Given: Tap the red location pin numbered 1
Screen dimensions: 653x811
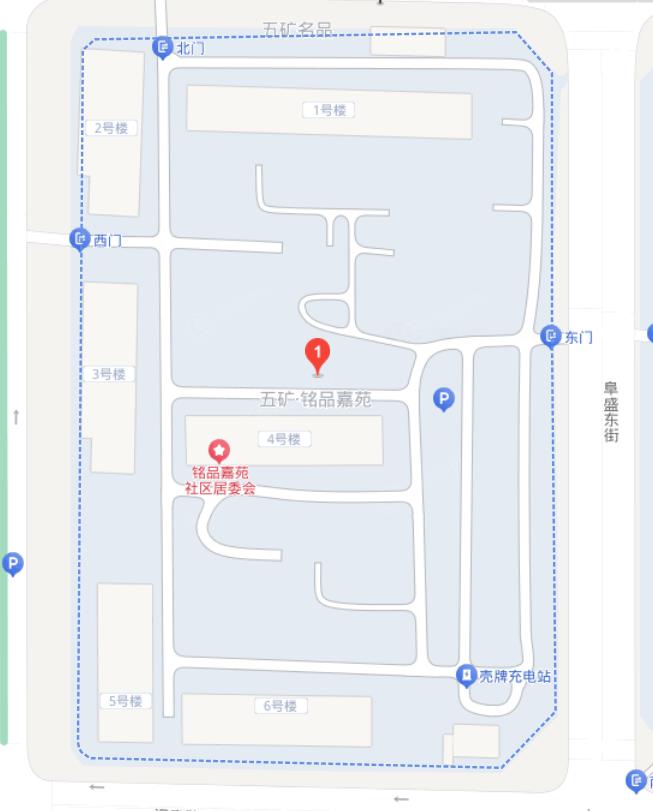Looking at the screenshot, I should click(x=318, y=354).
